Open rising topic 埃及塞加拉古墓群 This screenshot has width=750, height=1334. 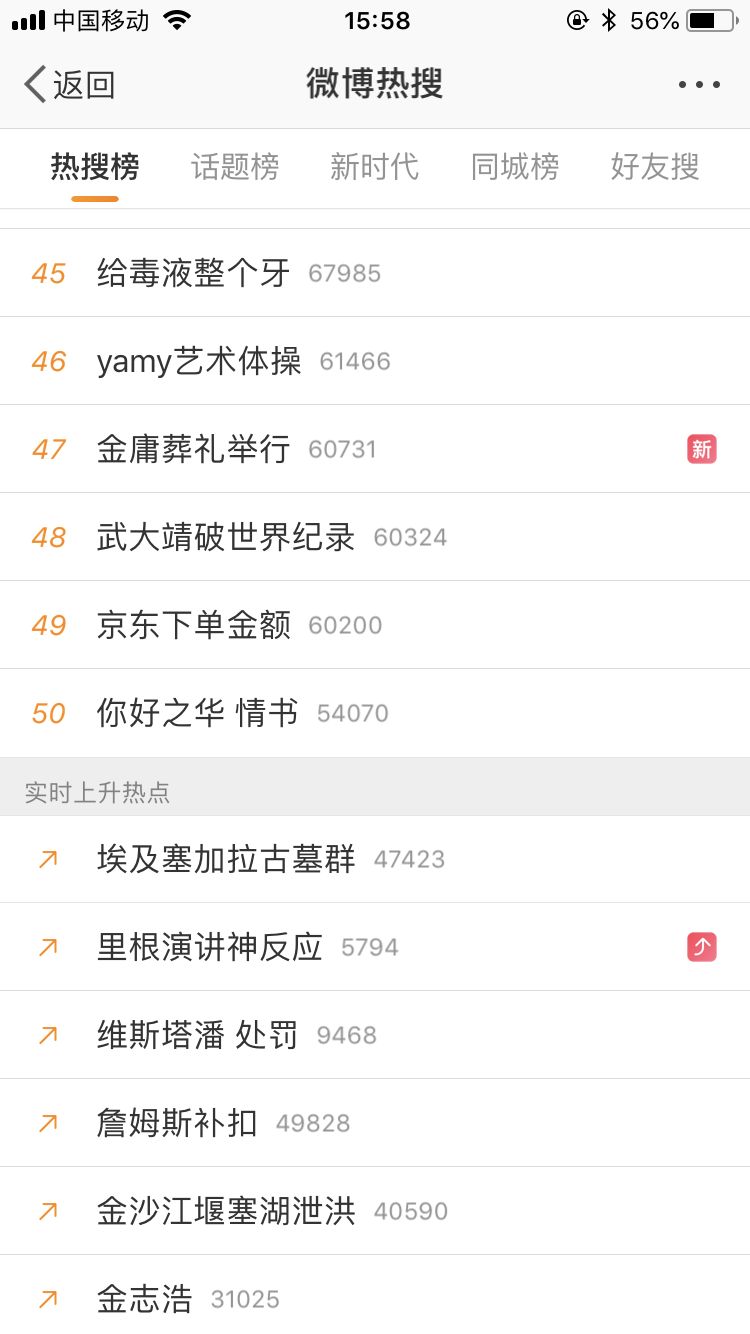click(226, 859)
